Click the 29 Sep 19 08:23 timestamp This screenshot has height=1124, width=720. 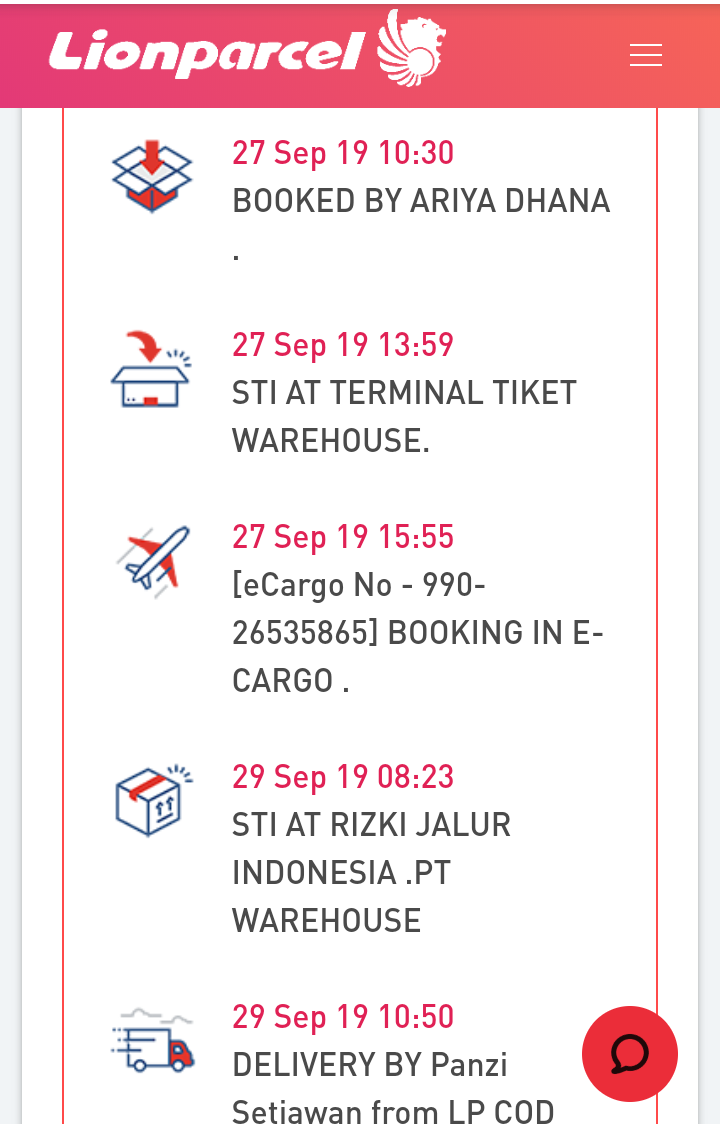coord(343,776)
